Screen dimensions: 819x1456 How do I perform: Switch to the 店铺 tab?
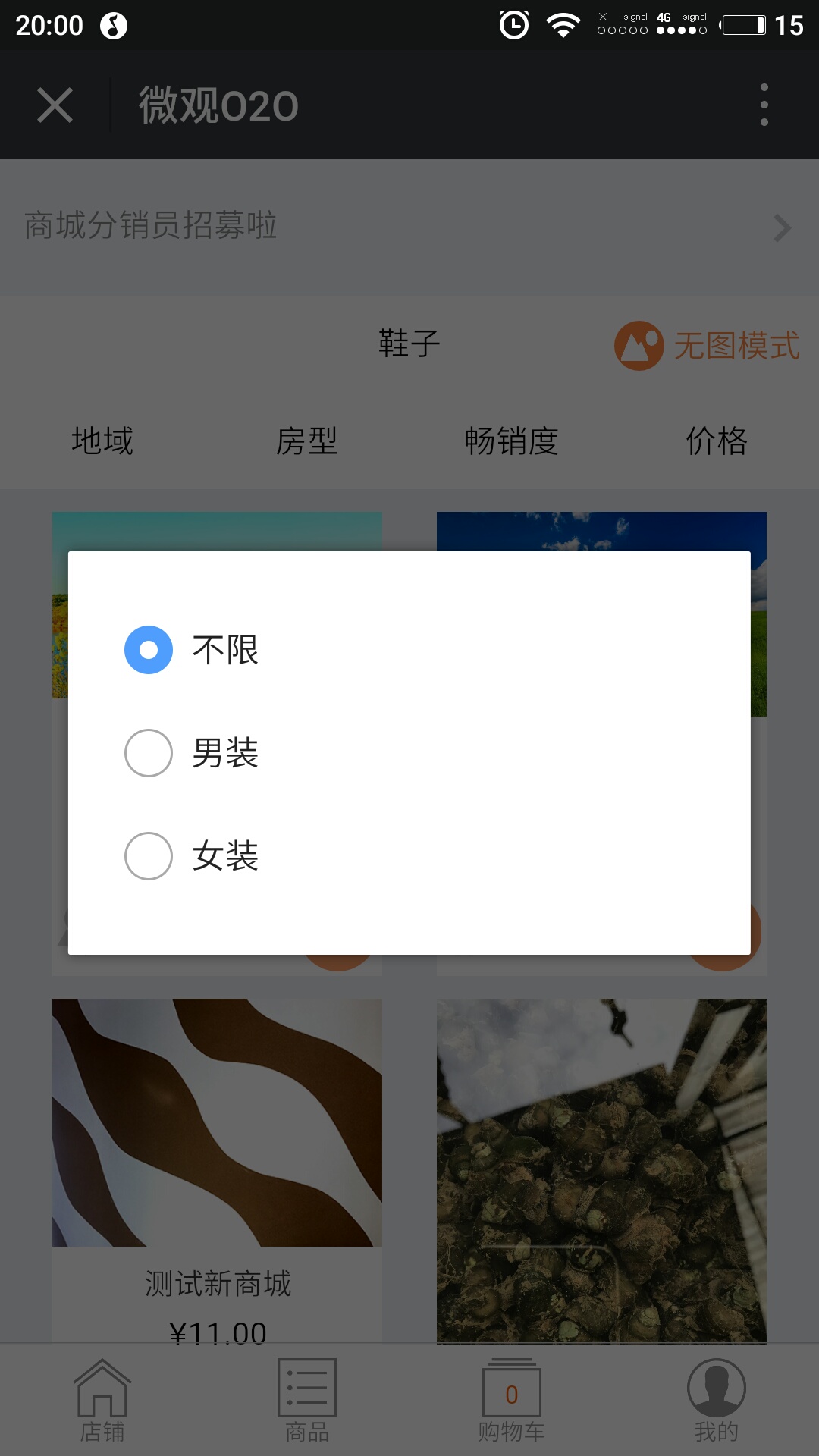click(102, 1401)
